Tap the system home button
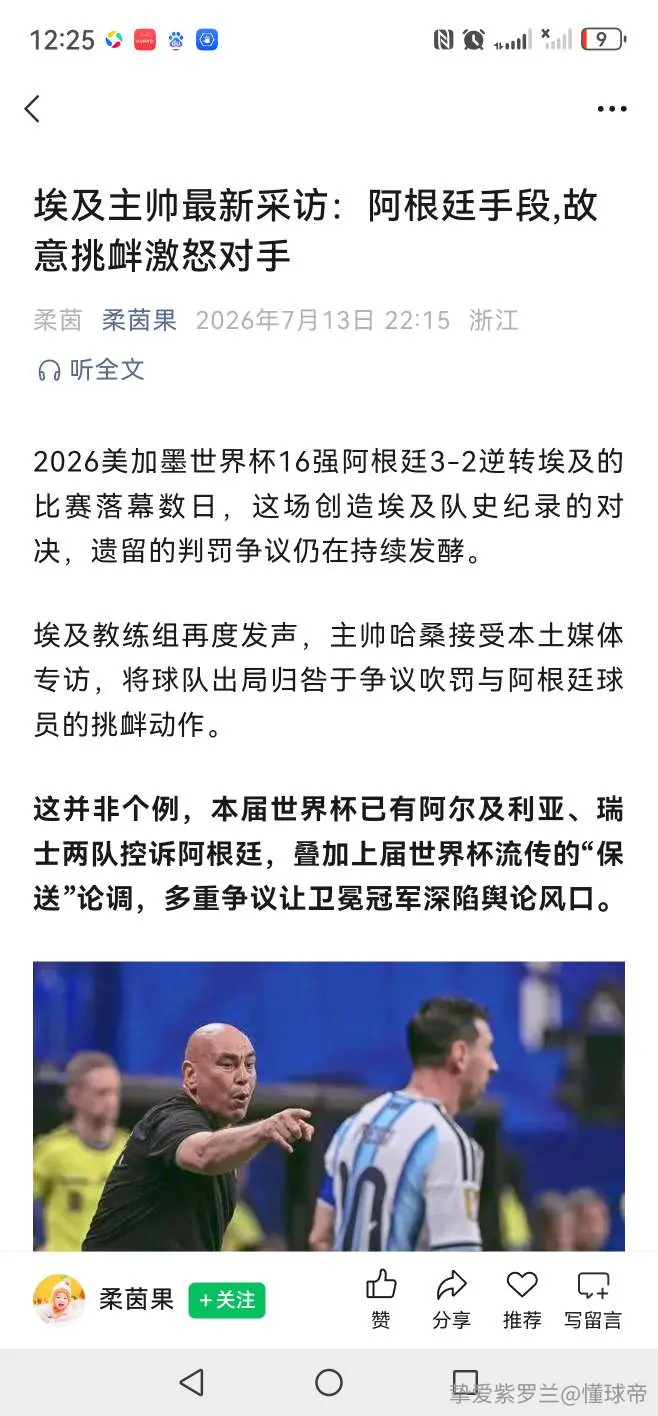The height and width of the screenshot is (1416, 658). 329,1383
